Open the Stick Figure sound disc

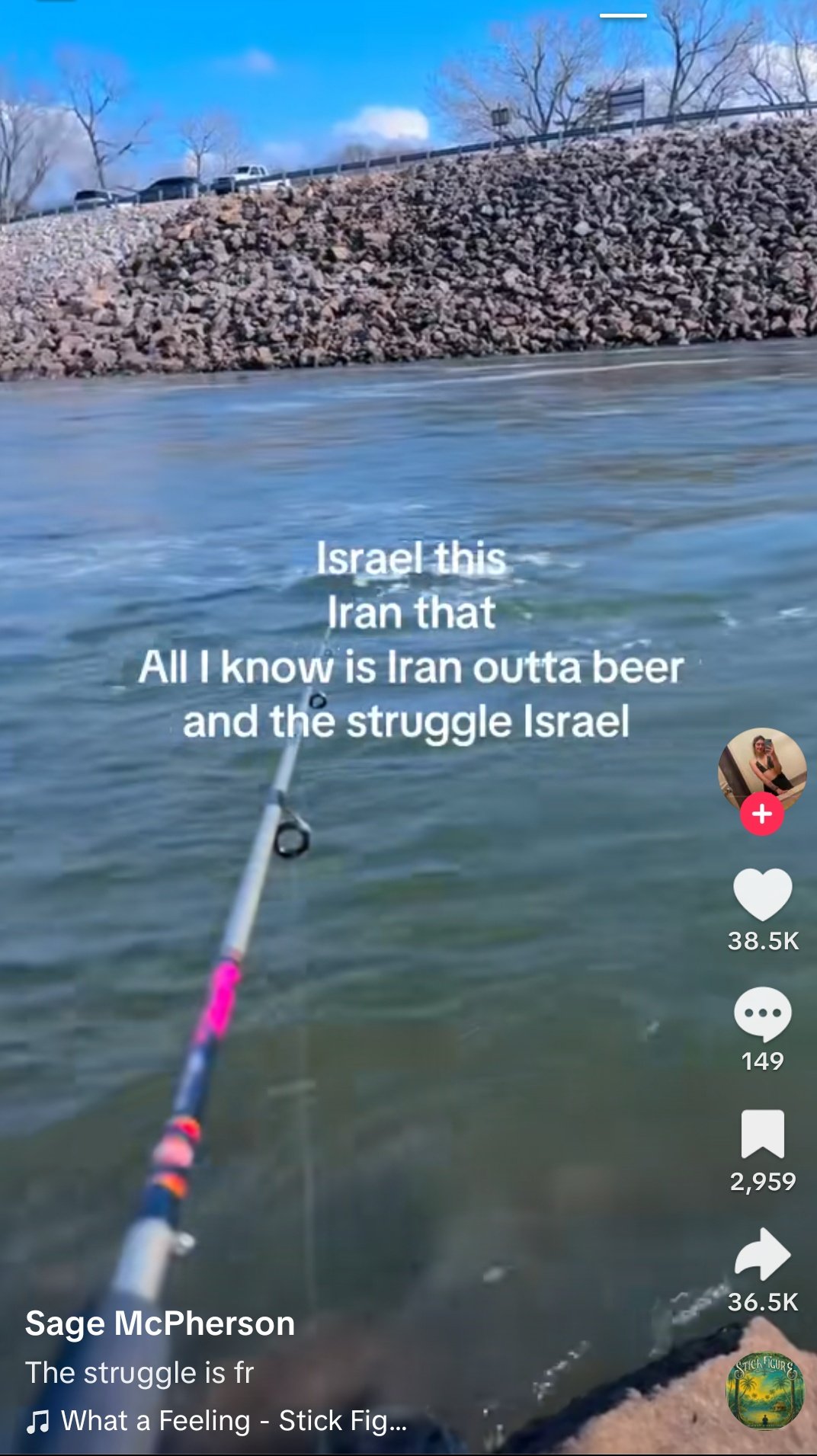(765, 1390)
